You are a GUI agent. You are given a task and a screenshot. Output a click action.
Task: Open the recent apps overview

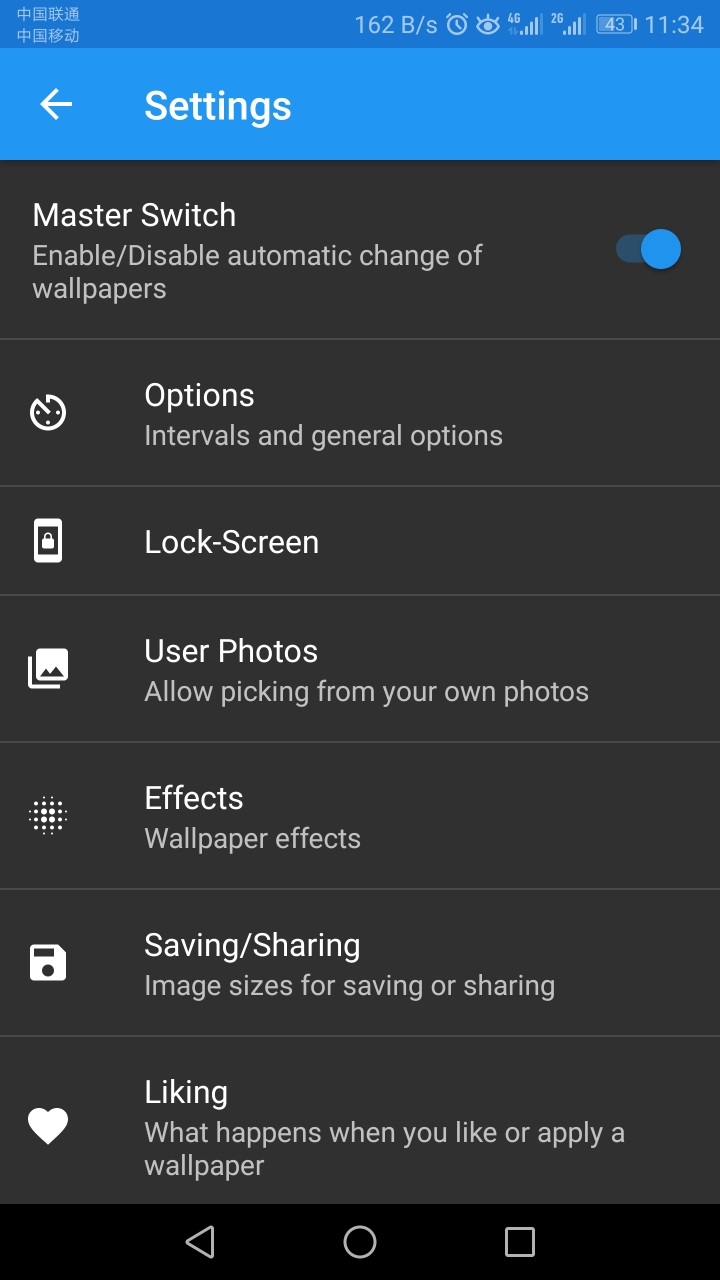[x=520, y=1242]
